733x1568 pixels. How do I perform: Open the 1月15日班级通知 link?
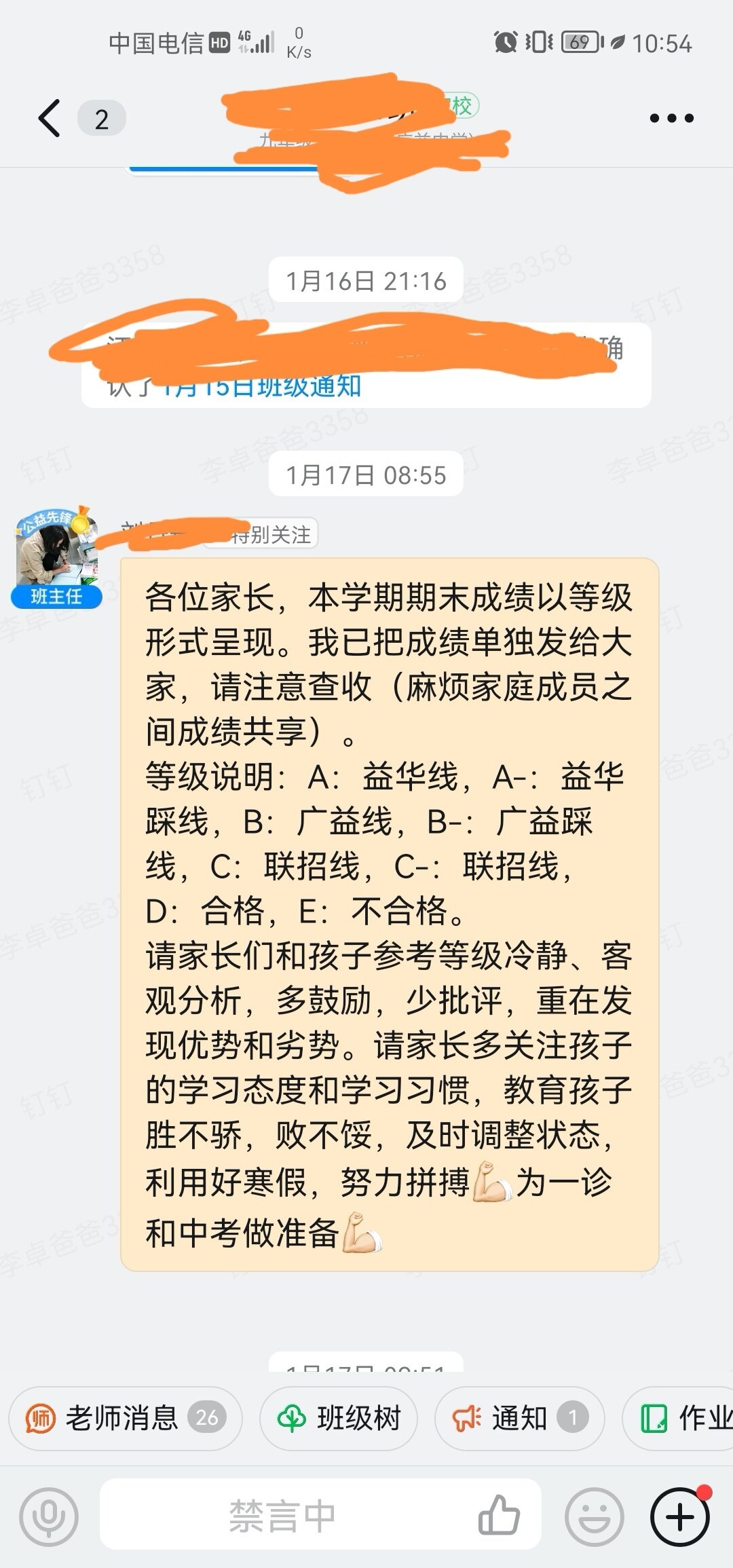pyautogui.click(x=261, y=386)
